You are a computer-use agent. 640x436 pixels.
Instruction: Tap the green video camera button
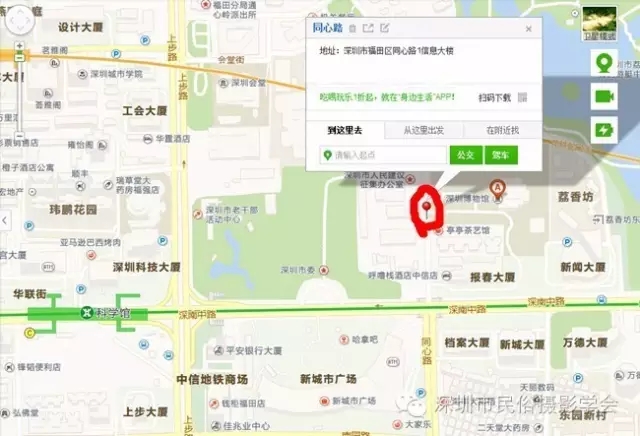point(604,96)
